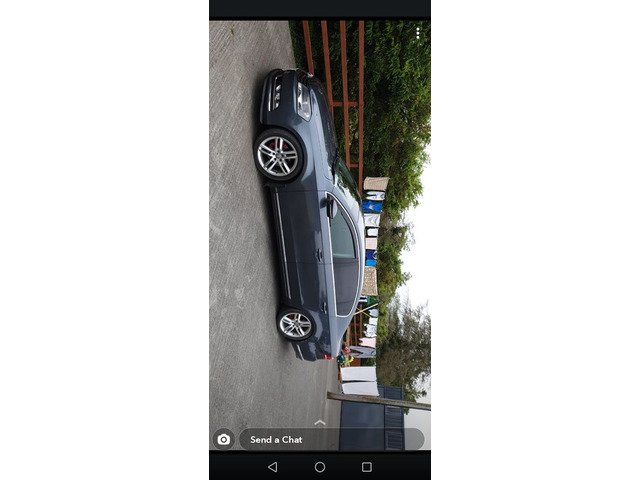
Task: Tap the Send a Chat field
Action: [330, 439]
